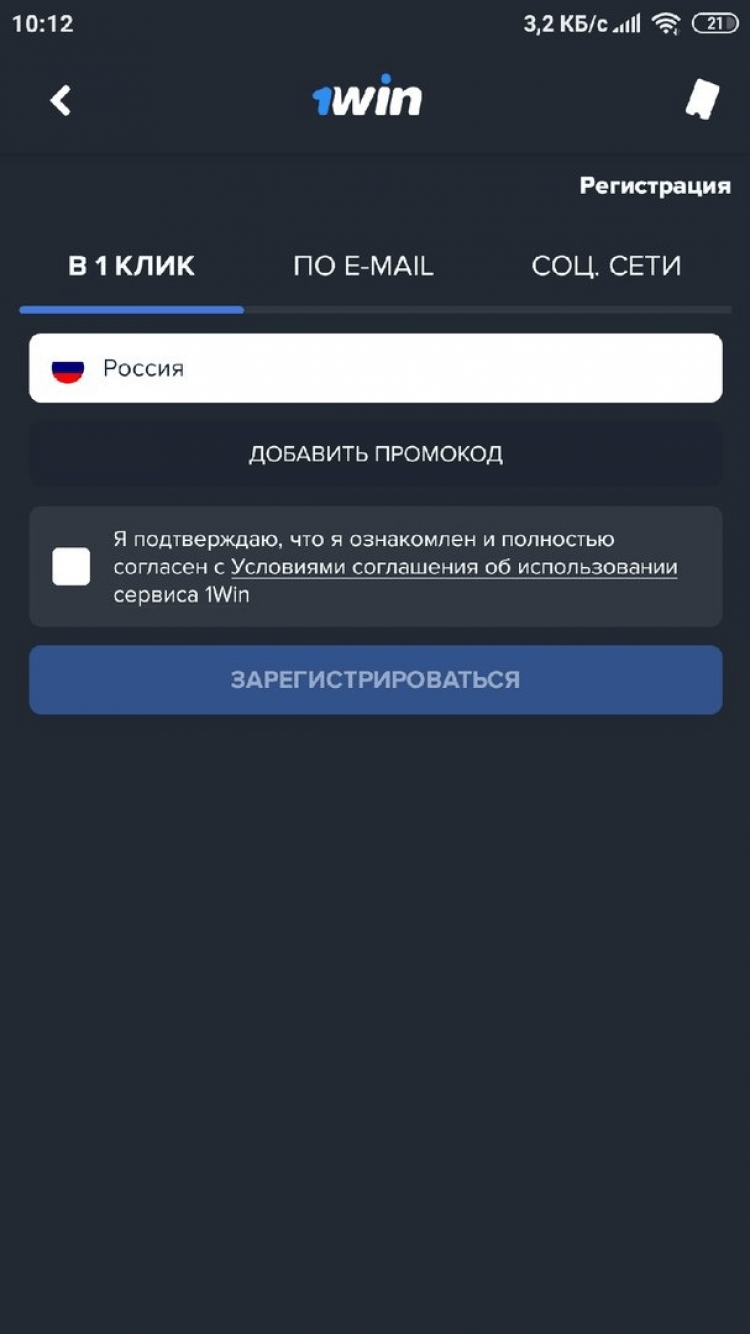Select the В 1 КЛИК tab

click(x=131, y=266)
